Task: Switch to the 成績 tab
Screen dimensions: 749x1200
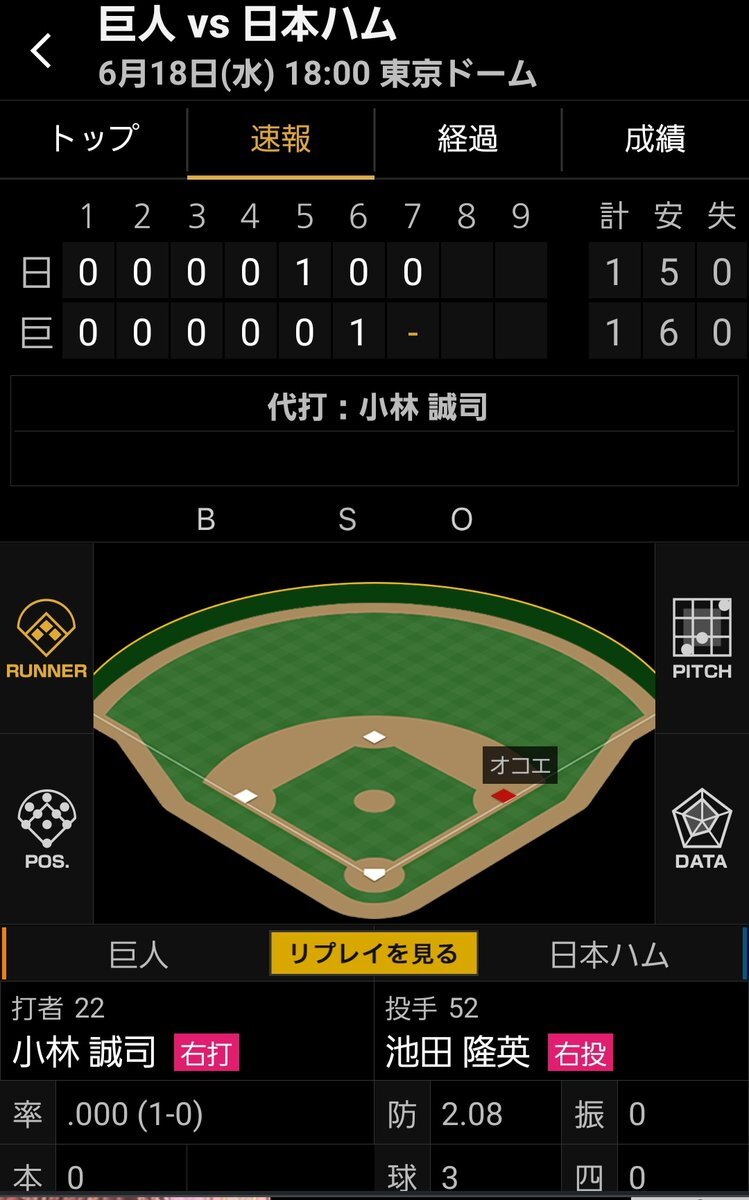Action: (655, 139)
